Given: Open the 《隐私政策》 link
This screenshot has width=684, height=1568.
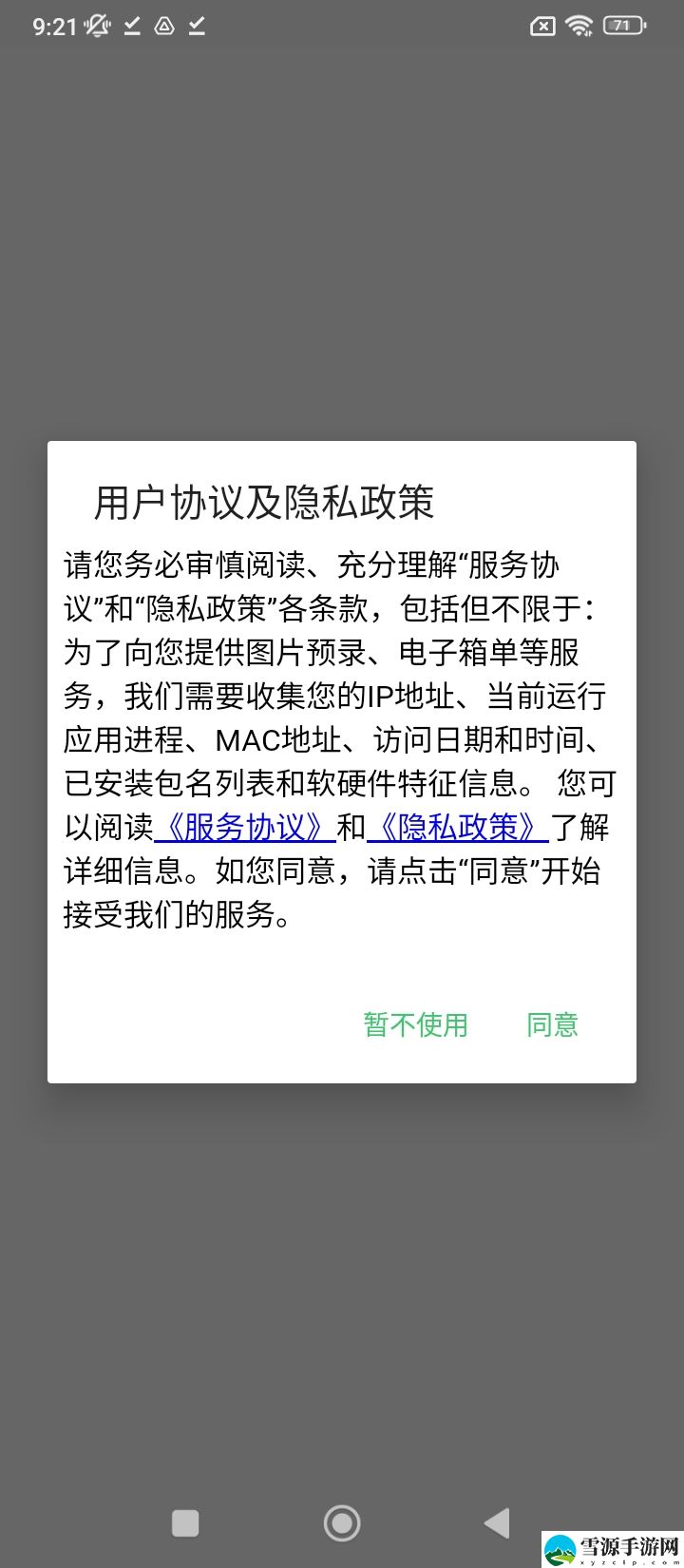Looking at the screenshot, I should point(458,827).
